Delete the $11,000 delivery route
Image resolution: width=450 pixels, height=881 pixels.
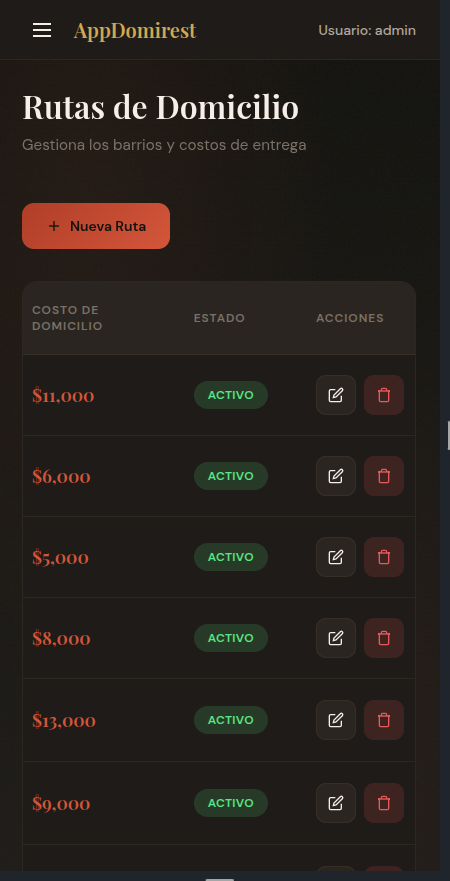pos(384,395)
